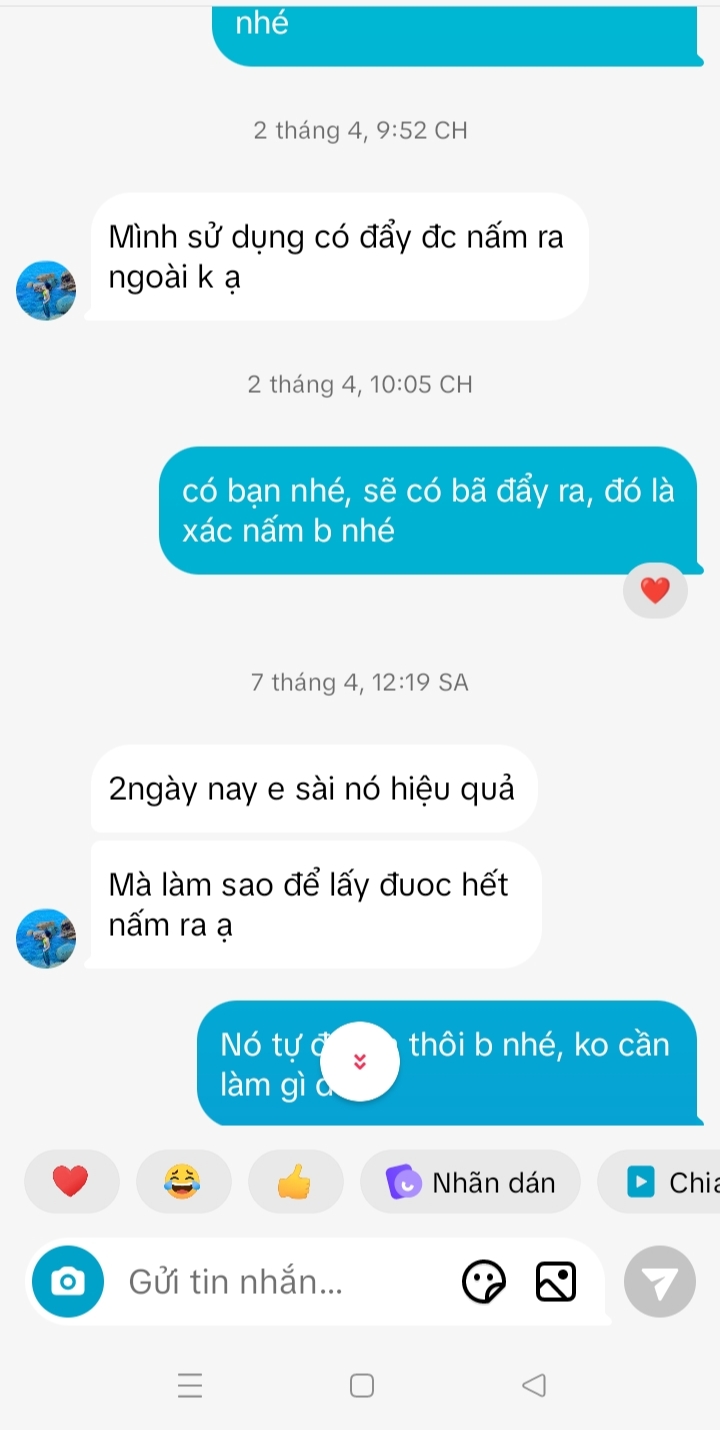Viewport: 720px width, 1430px height.
Task: Open the camera in message bar
Action: pyautogui.click(x=68, y=1281)
